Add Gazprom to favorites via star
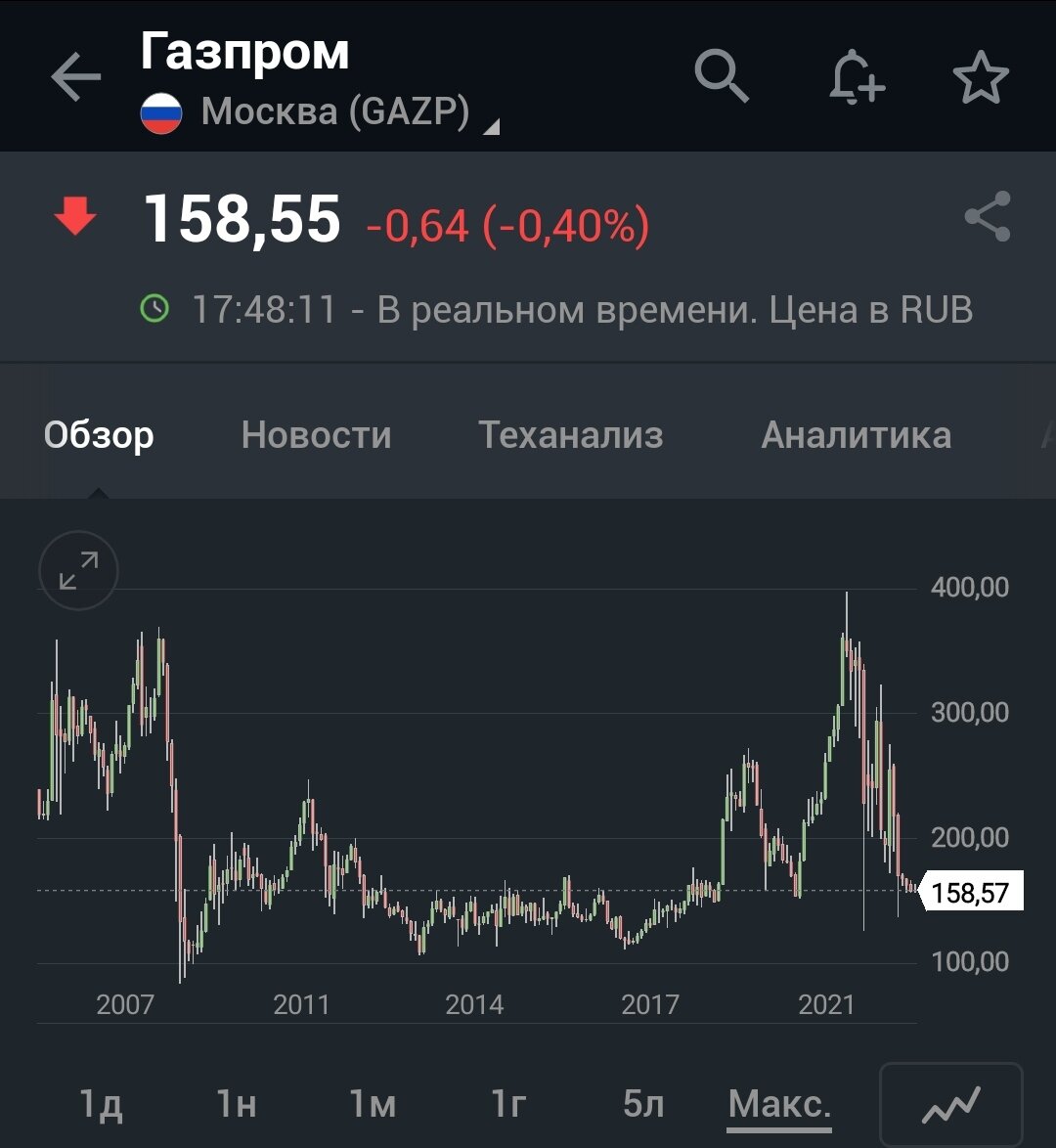 982,76
